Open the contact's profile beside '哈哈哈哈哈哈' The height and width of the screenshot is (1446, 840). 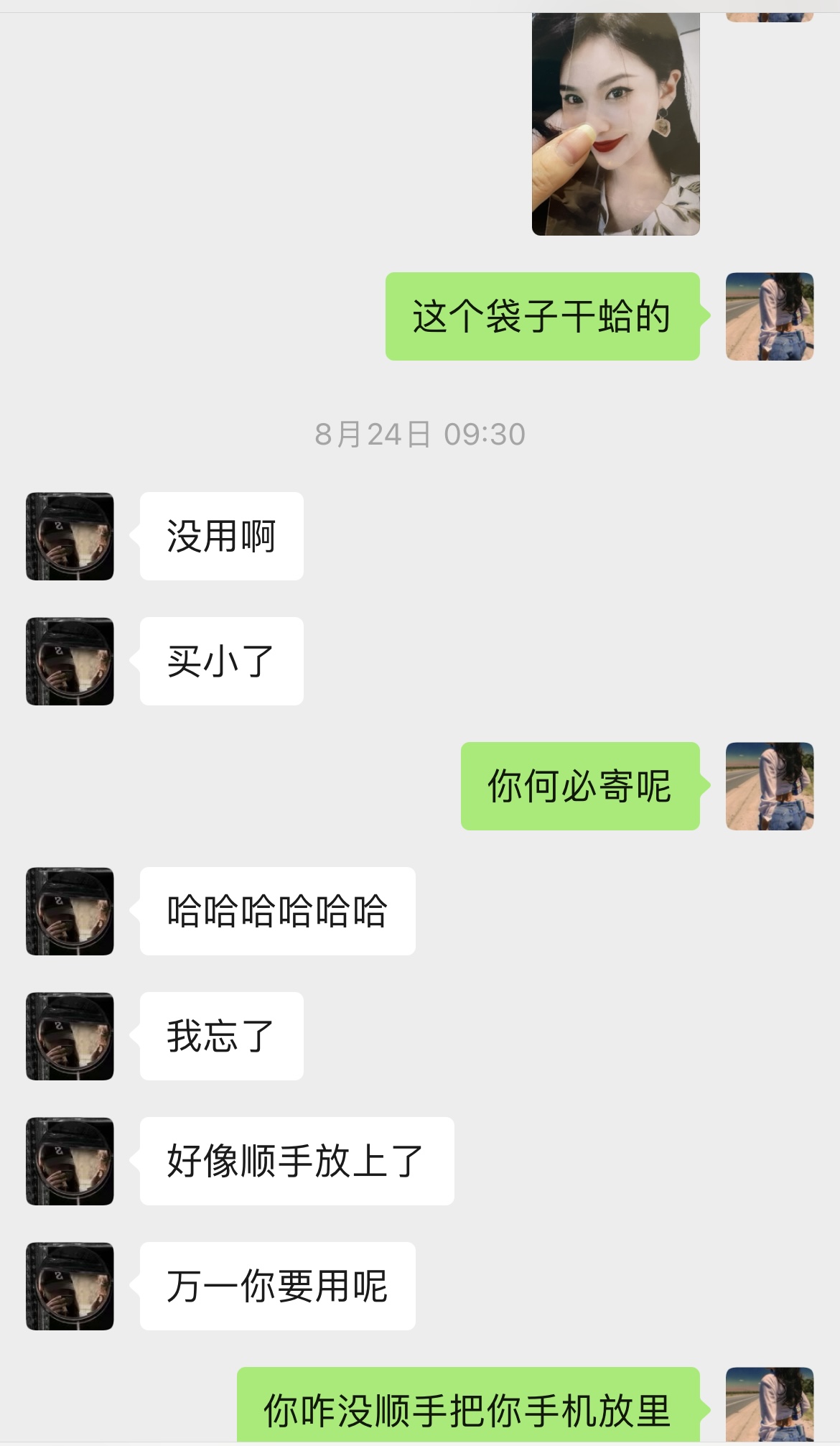[x=70, y=911]
